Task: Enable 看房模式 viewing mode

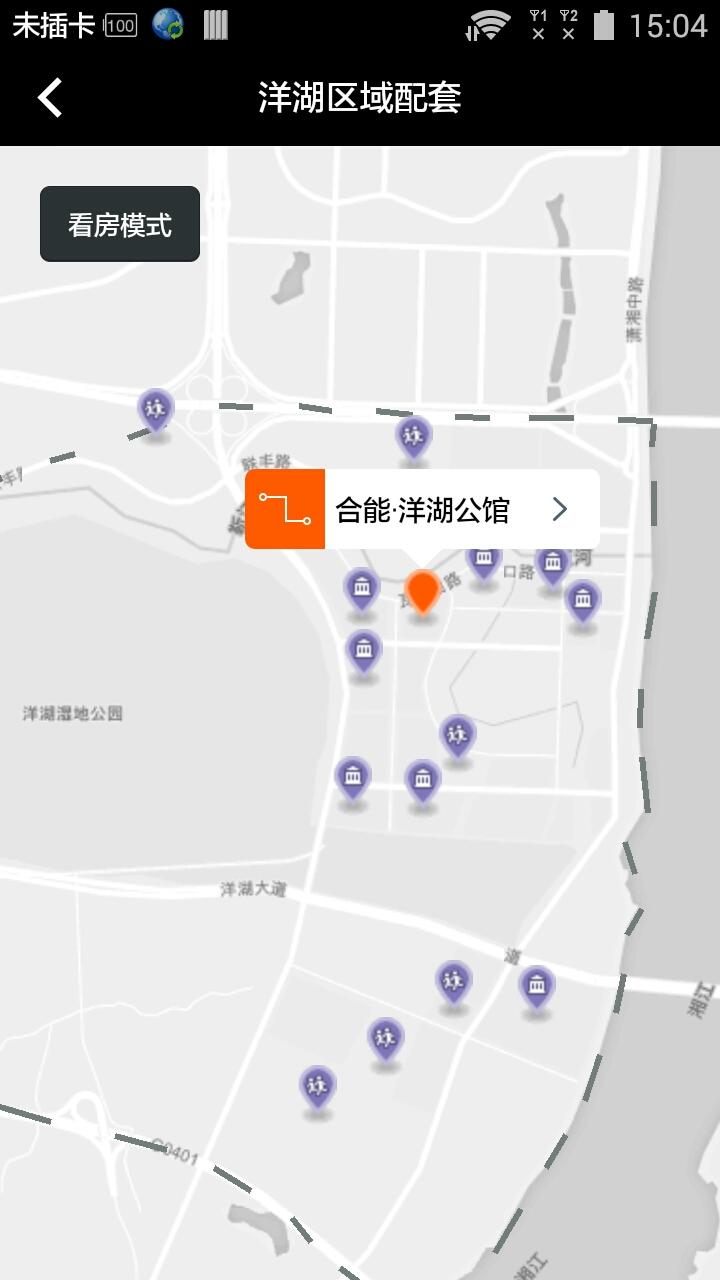Action: point(119,223)
